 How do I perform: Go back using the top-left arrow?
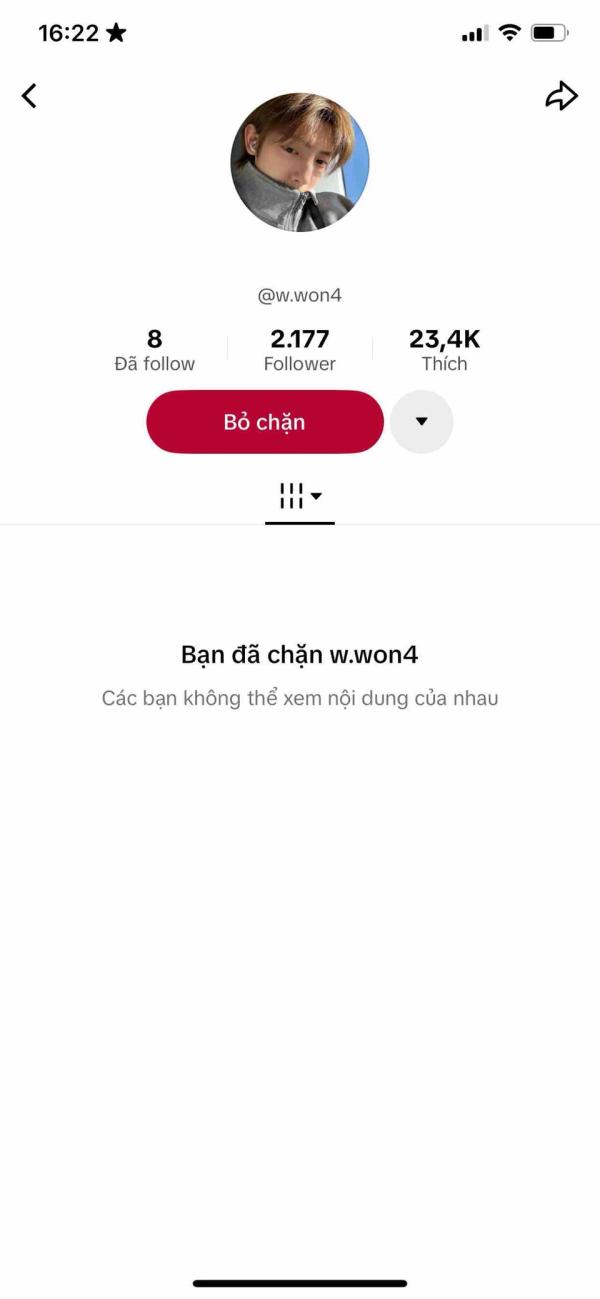29,96
